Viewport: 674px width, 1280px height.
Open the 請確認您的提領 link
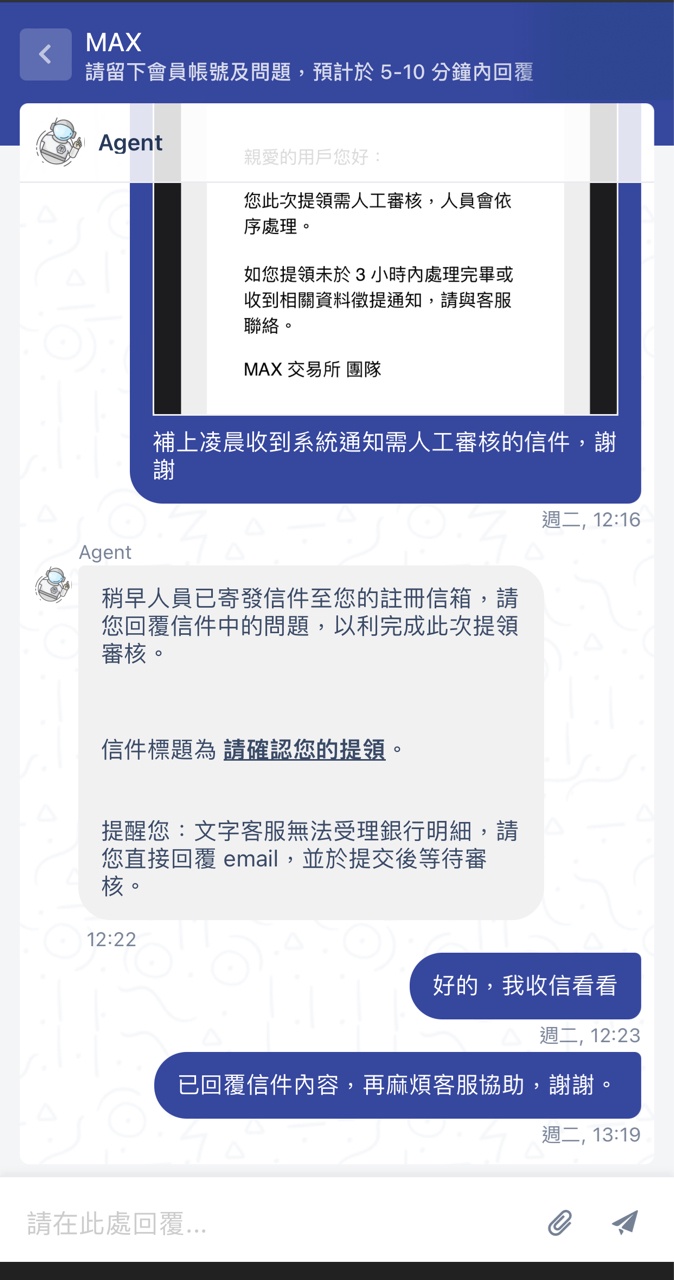(304, 749)
